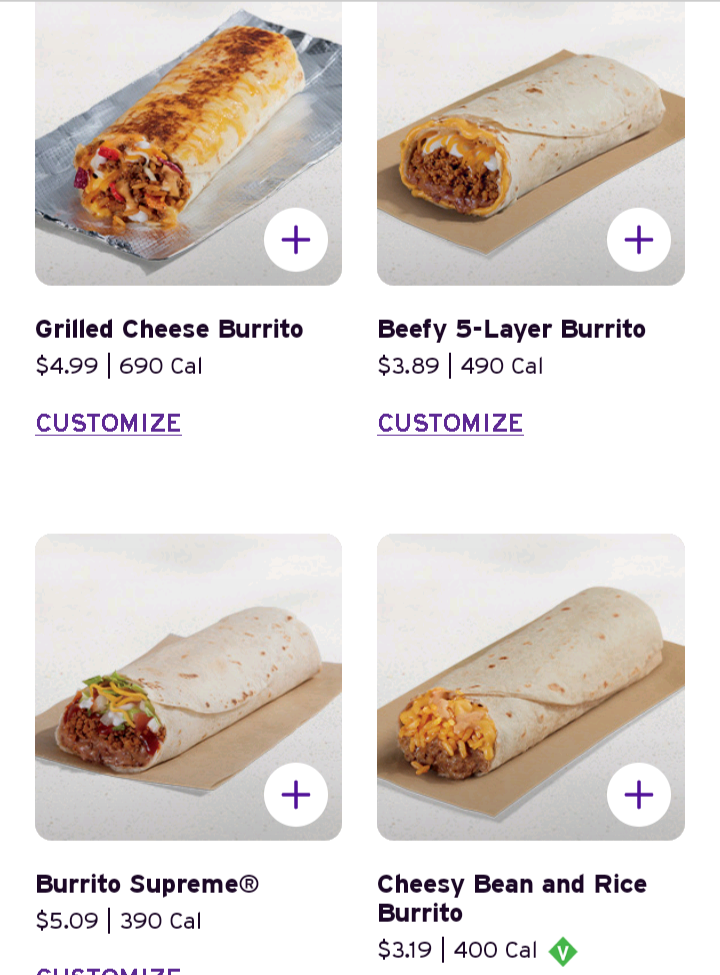Open the Grilled Cheese Burrito product picture
The image size is (720, 975).
pos(188,143)
